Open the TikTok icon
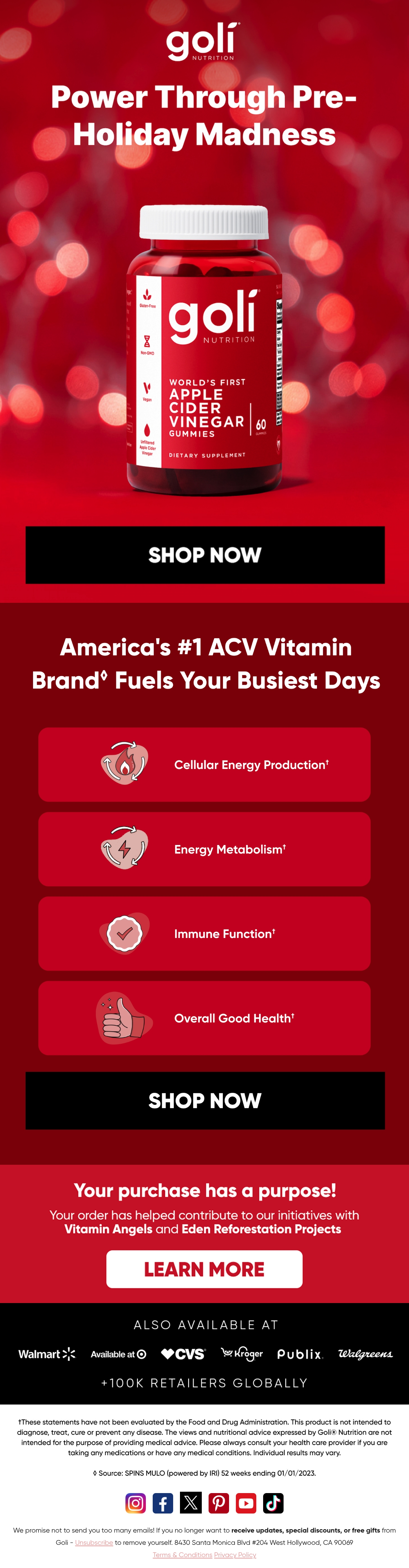The width and height of the screenshot is (409, 1568). (x=273, y=1503)
